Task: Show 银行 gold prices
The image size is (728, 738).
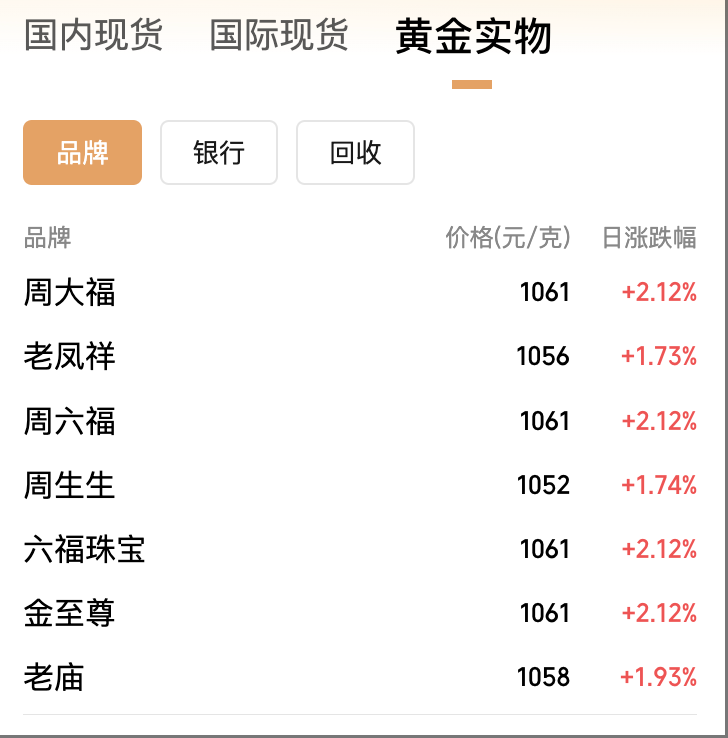Action: click(219, 153)
